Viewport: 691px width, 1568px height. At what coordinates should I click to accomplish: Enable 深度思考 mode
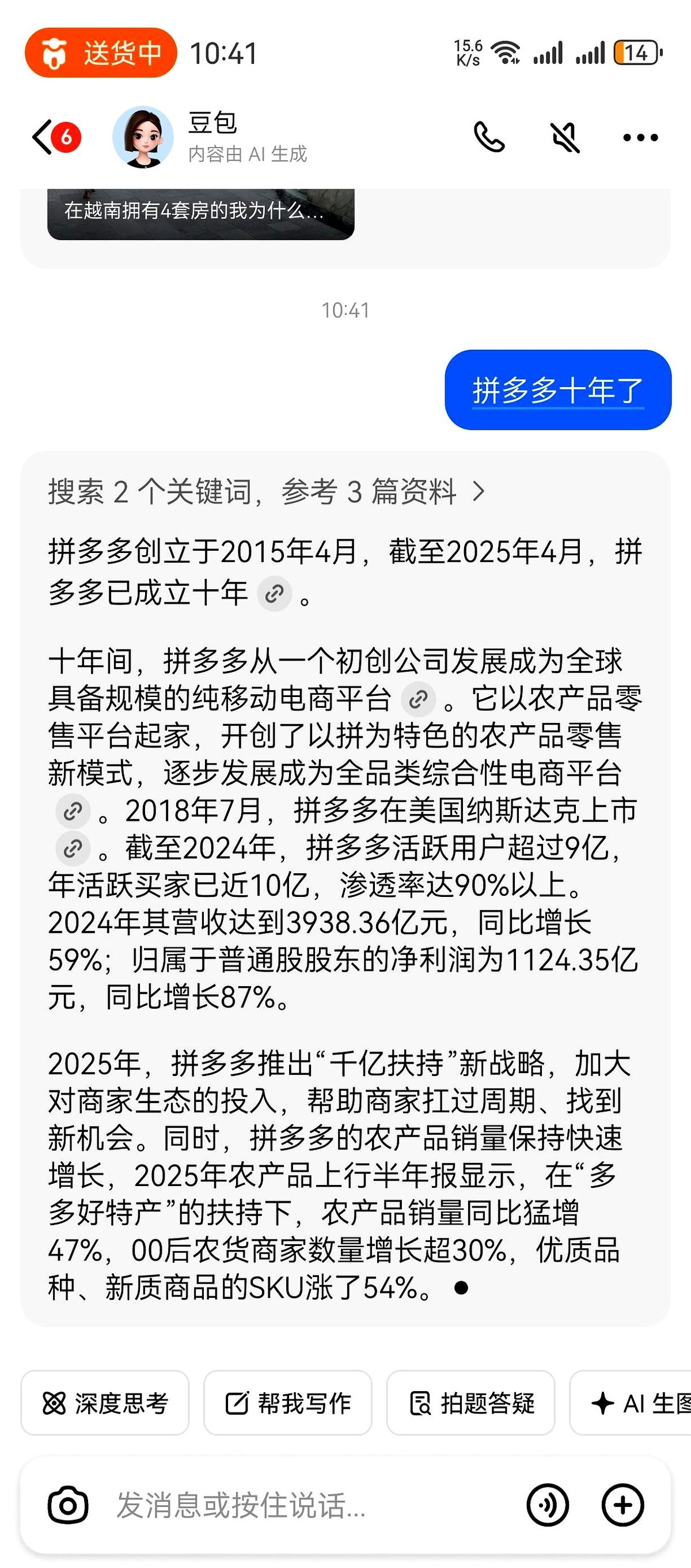click(x=105, y=1403)
